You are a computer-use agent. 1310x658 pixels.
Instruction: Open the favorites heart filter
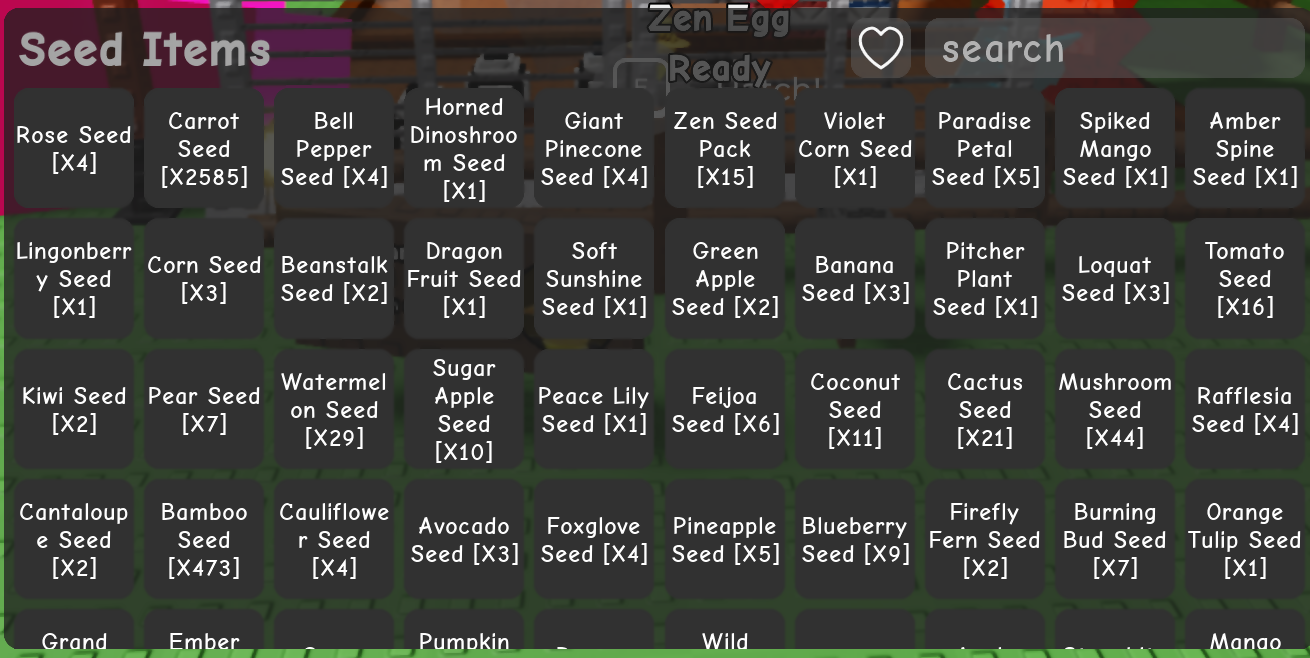(x=880, y=48)
